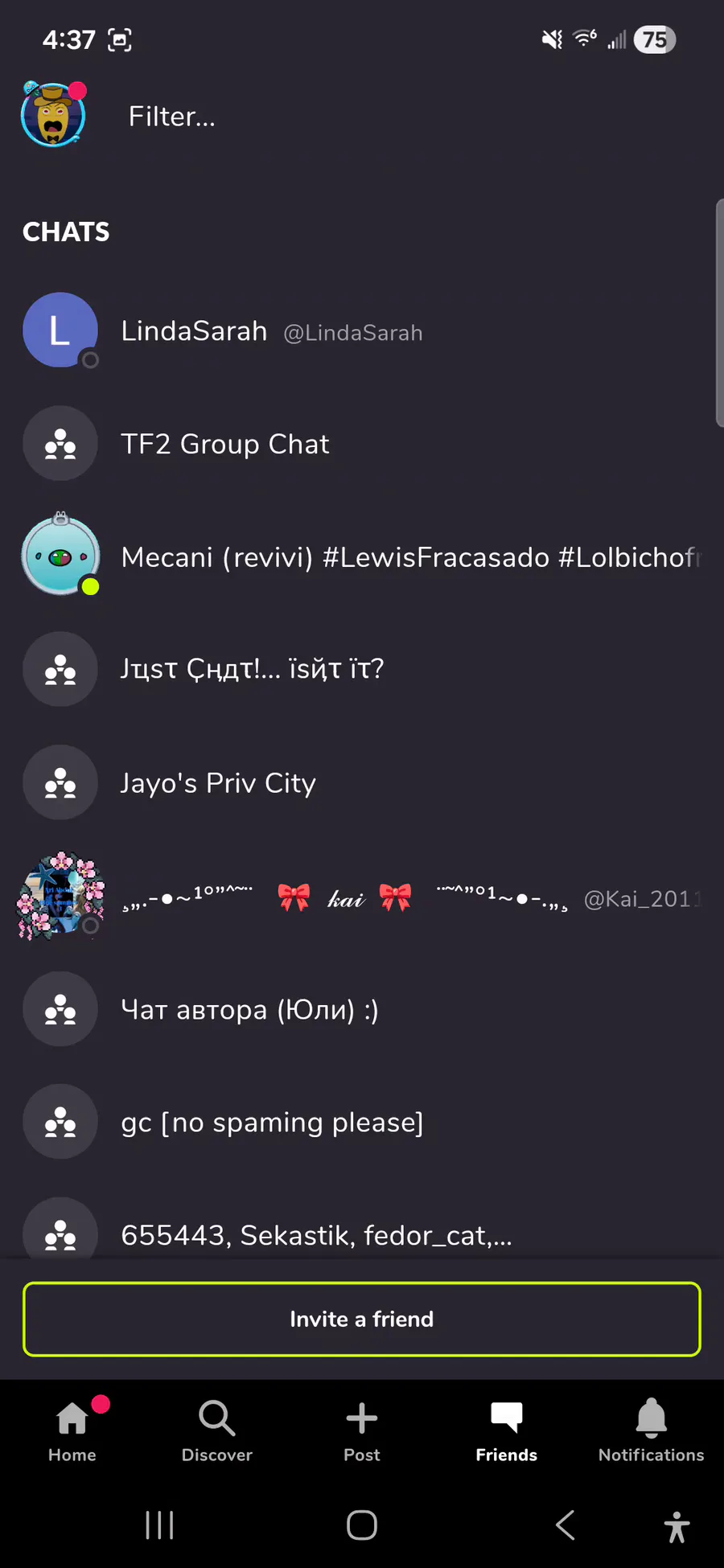Image resolution: width=724 pixels, height=1568 pixels.
Task: Go back with system back button
Action: click(x=566, y=1525)
